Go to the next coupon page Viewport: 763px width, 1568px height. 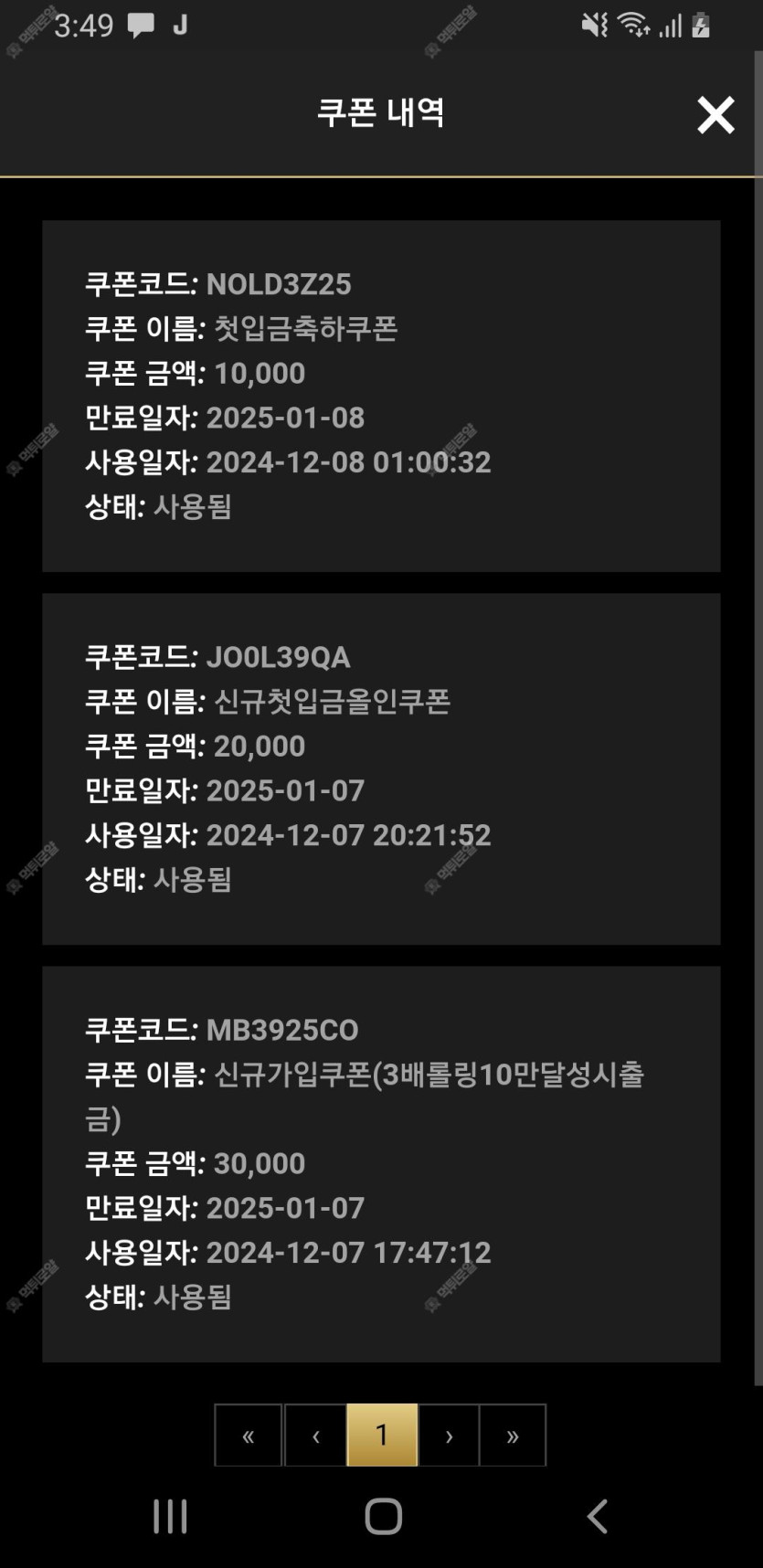449,1435
